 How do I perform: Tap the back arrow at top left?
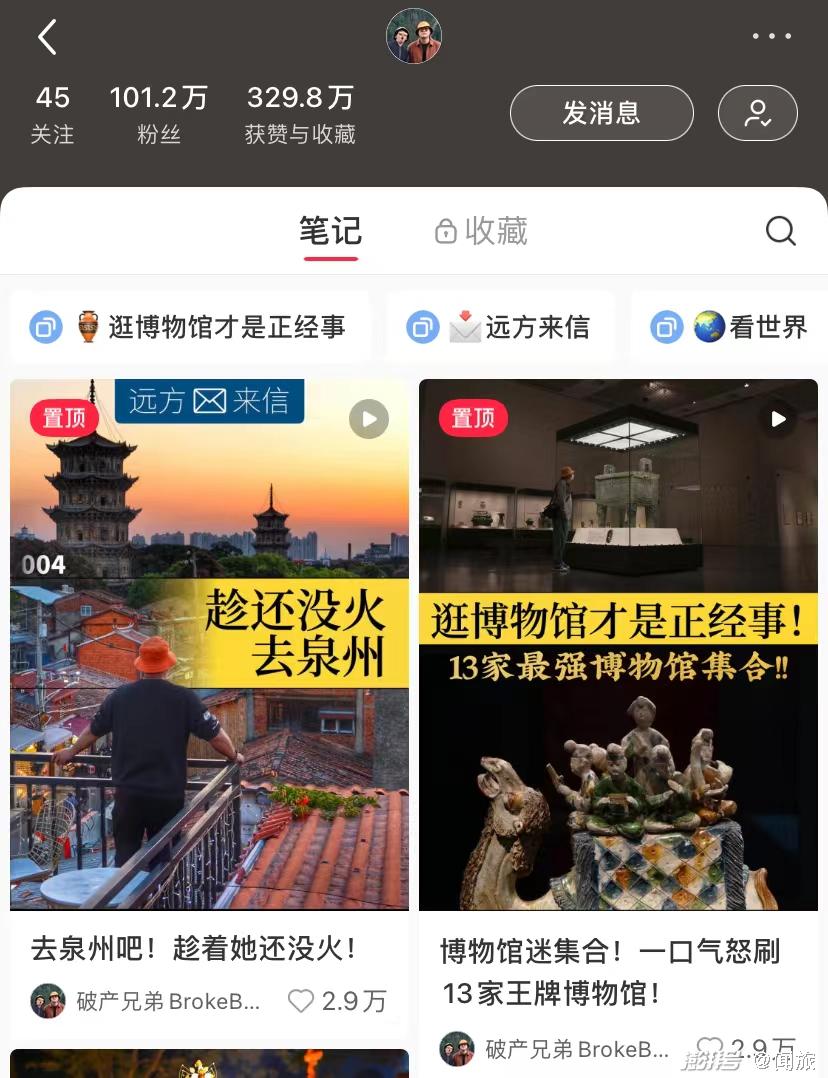[47, 36]
